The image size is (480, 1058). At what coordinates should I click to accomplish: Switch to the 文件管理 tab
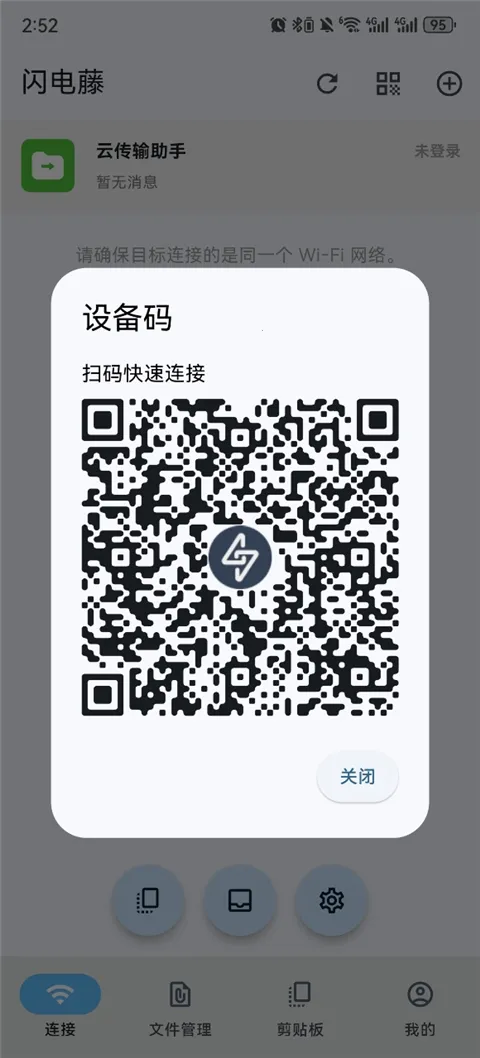pos(180,1008)
